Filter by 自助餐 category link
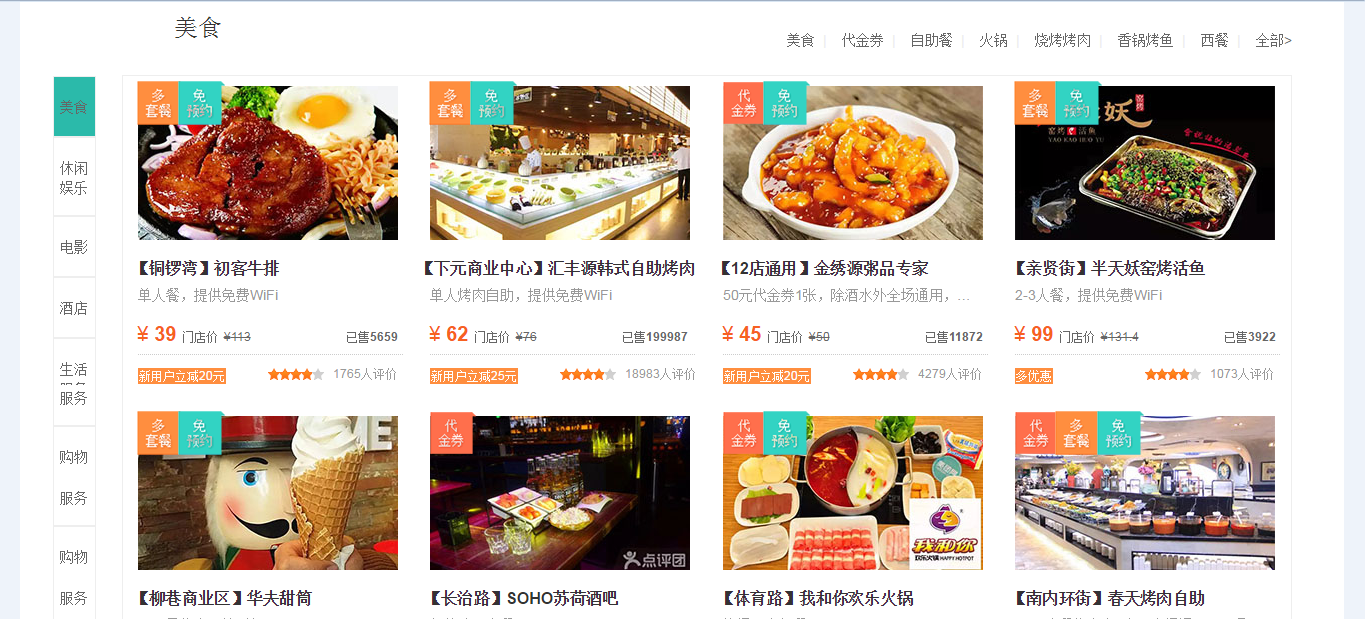Screen dimensions: 1365x619 pyautogui.click(x=930, y=41)
